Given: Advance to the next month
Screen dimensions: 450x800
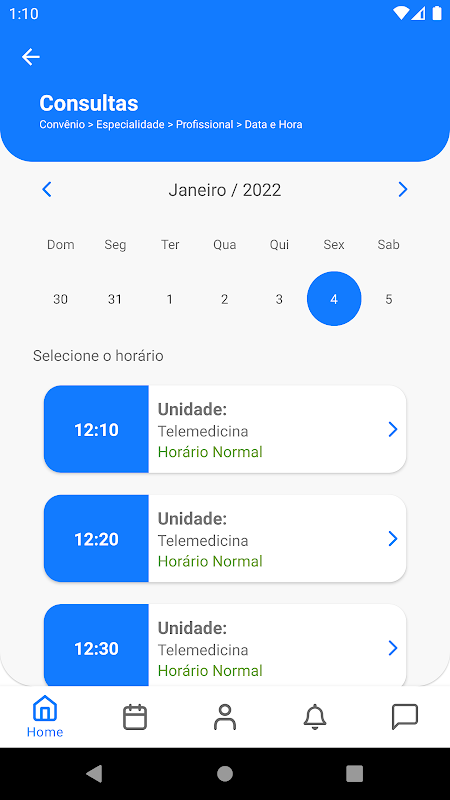Looking at the screenshot, I should [403, 190].
